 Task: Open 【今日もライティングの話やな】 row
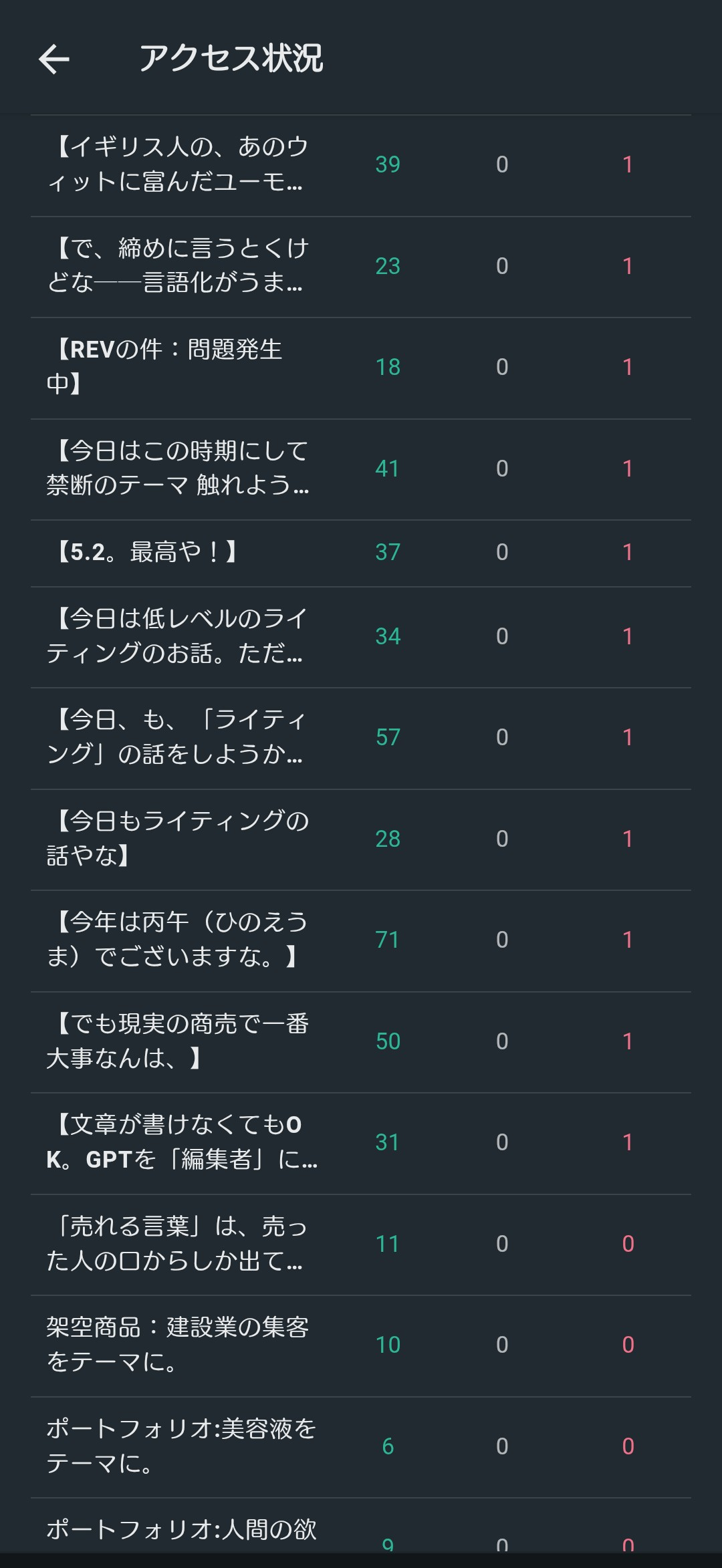(x=178, y=839)
